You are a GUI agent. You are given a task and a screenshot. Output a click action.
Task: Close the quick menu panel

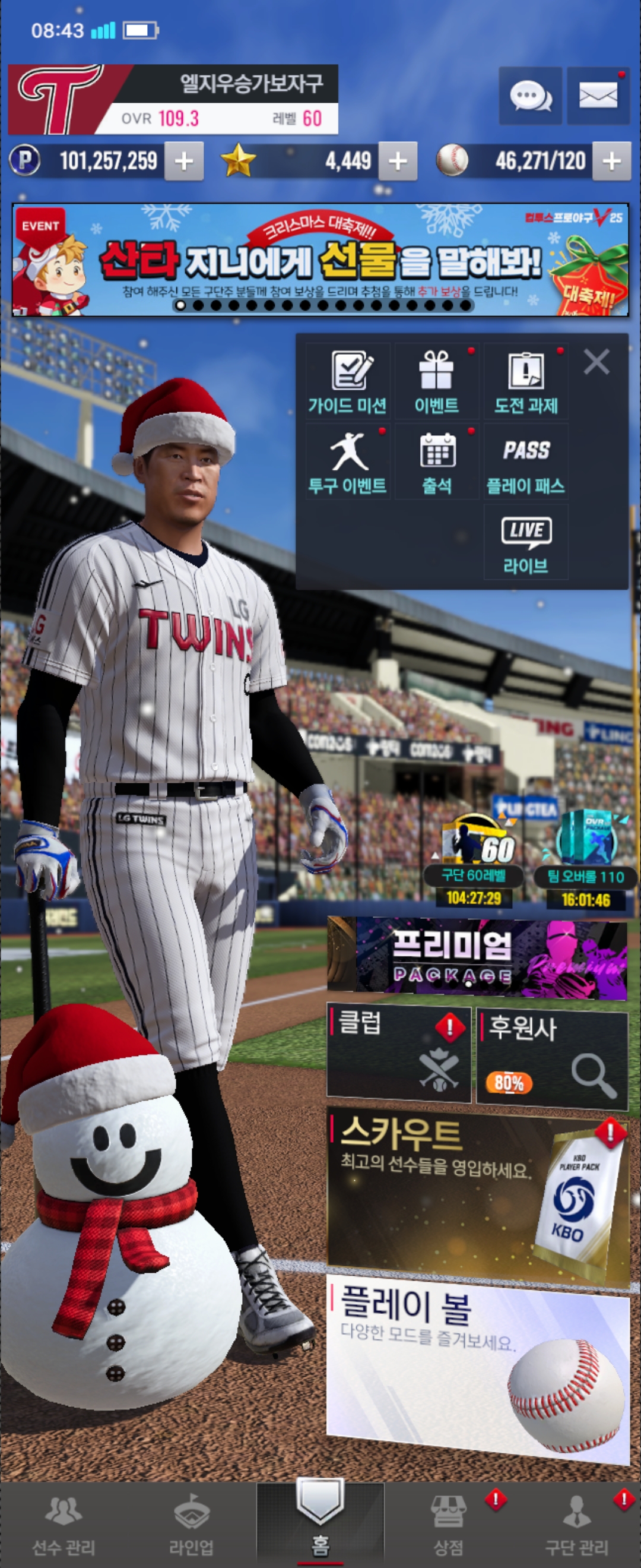click(x=596, y=362)
